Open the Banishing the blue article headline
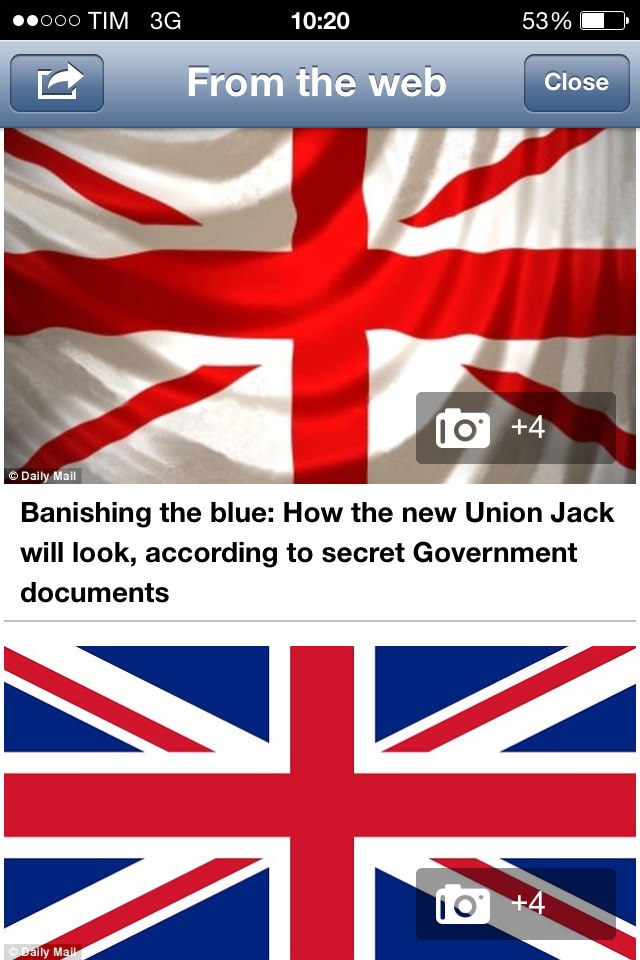640x960 pixels. (318, 552)
